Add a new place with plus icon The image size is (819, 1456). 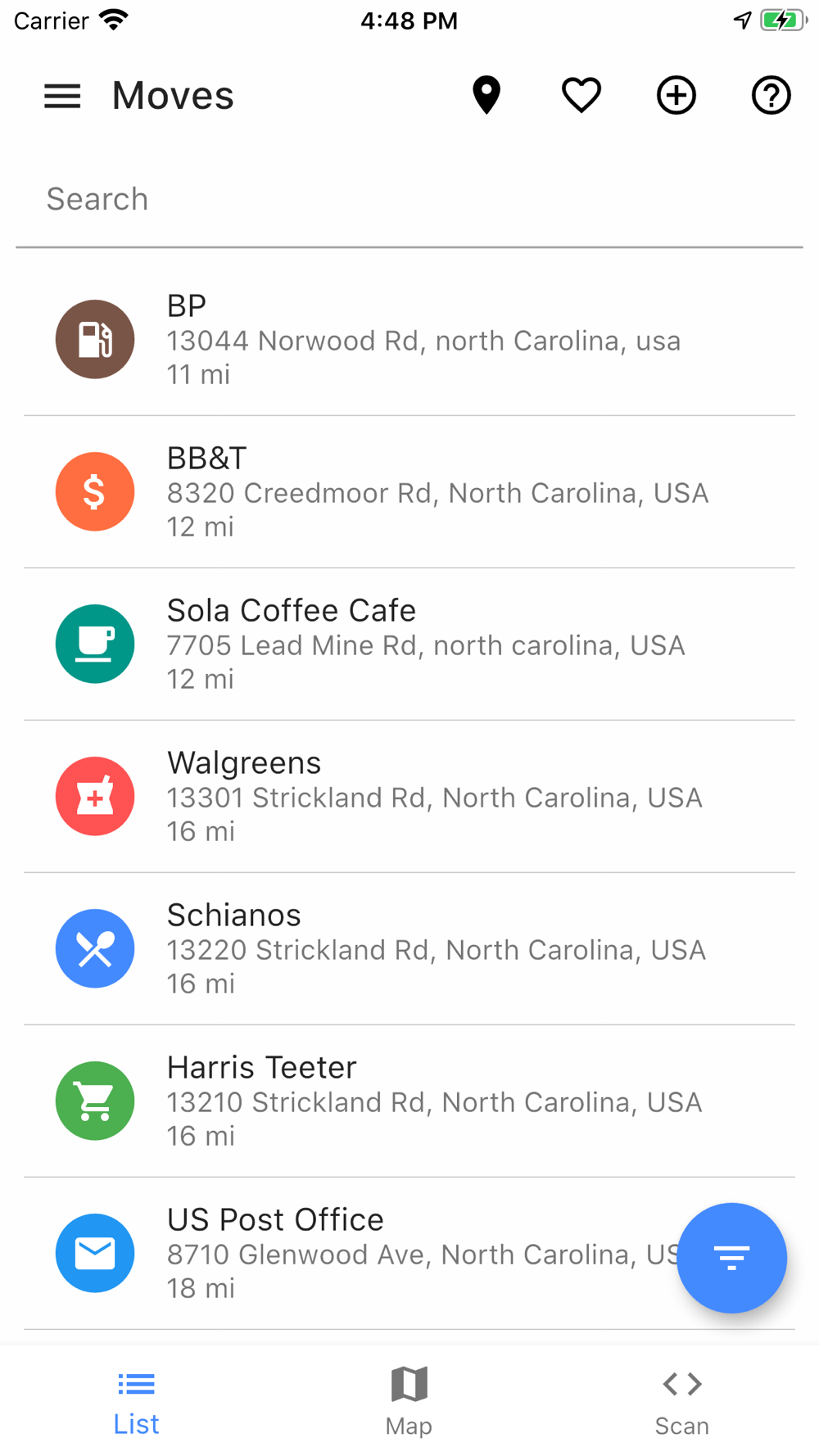pyautogui.click(x=676, y=96)
